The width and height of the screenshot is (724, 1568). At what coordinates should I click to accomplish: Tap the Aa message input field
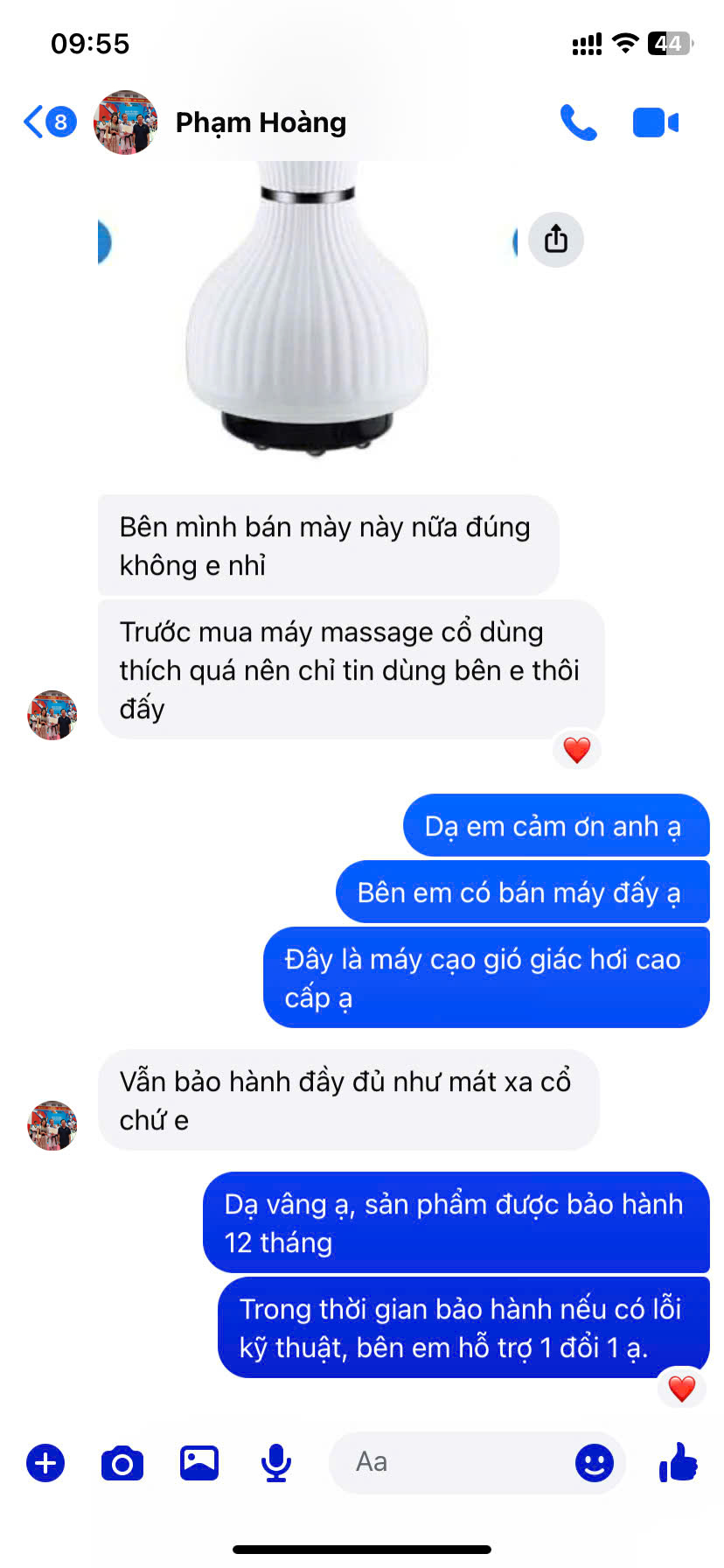point(450,1462)
